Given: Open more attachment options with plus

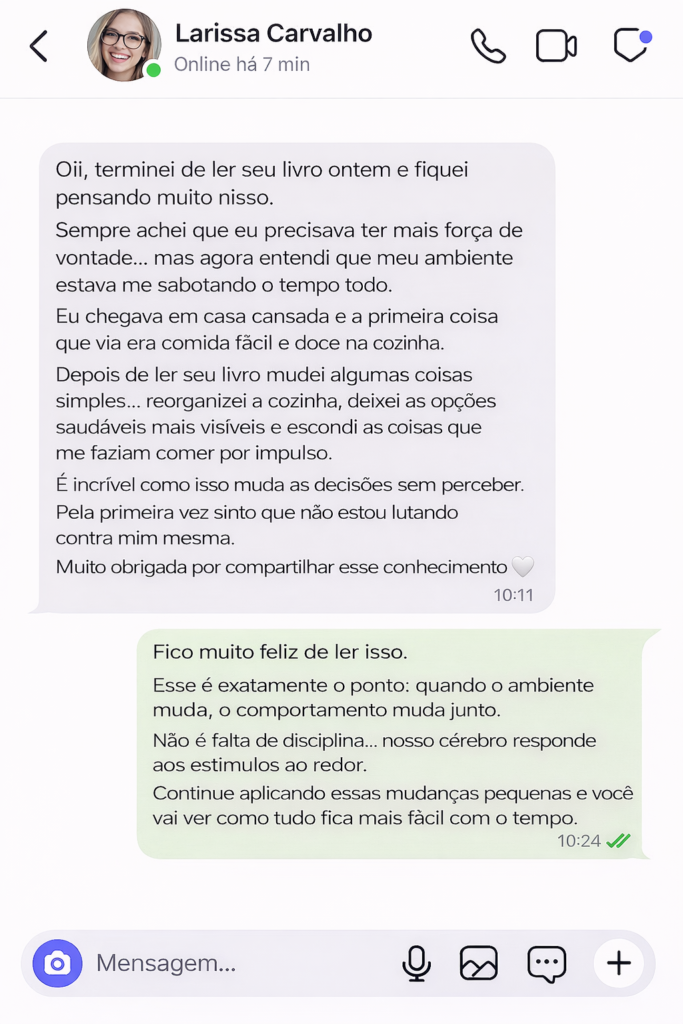Looking at the screenshot, I should [619, 963].
